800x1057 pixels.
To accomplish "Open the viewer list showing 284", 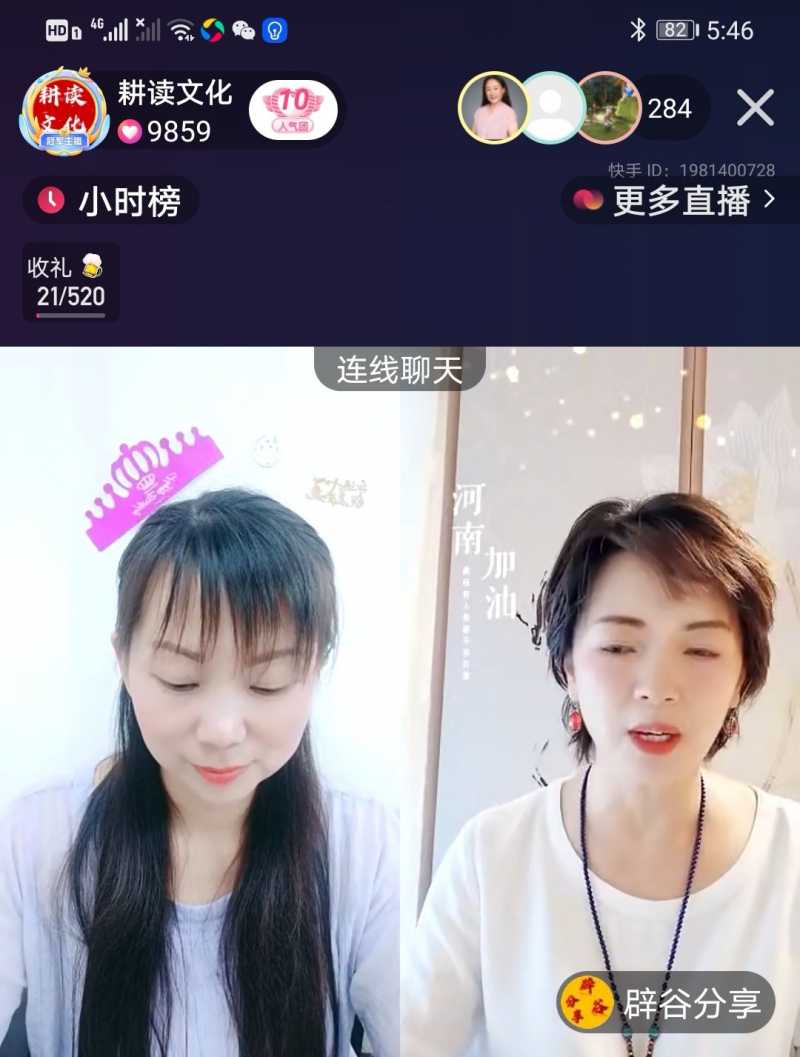I will tap(669, 108).
